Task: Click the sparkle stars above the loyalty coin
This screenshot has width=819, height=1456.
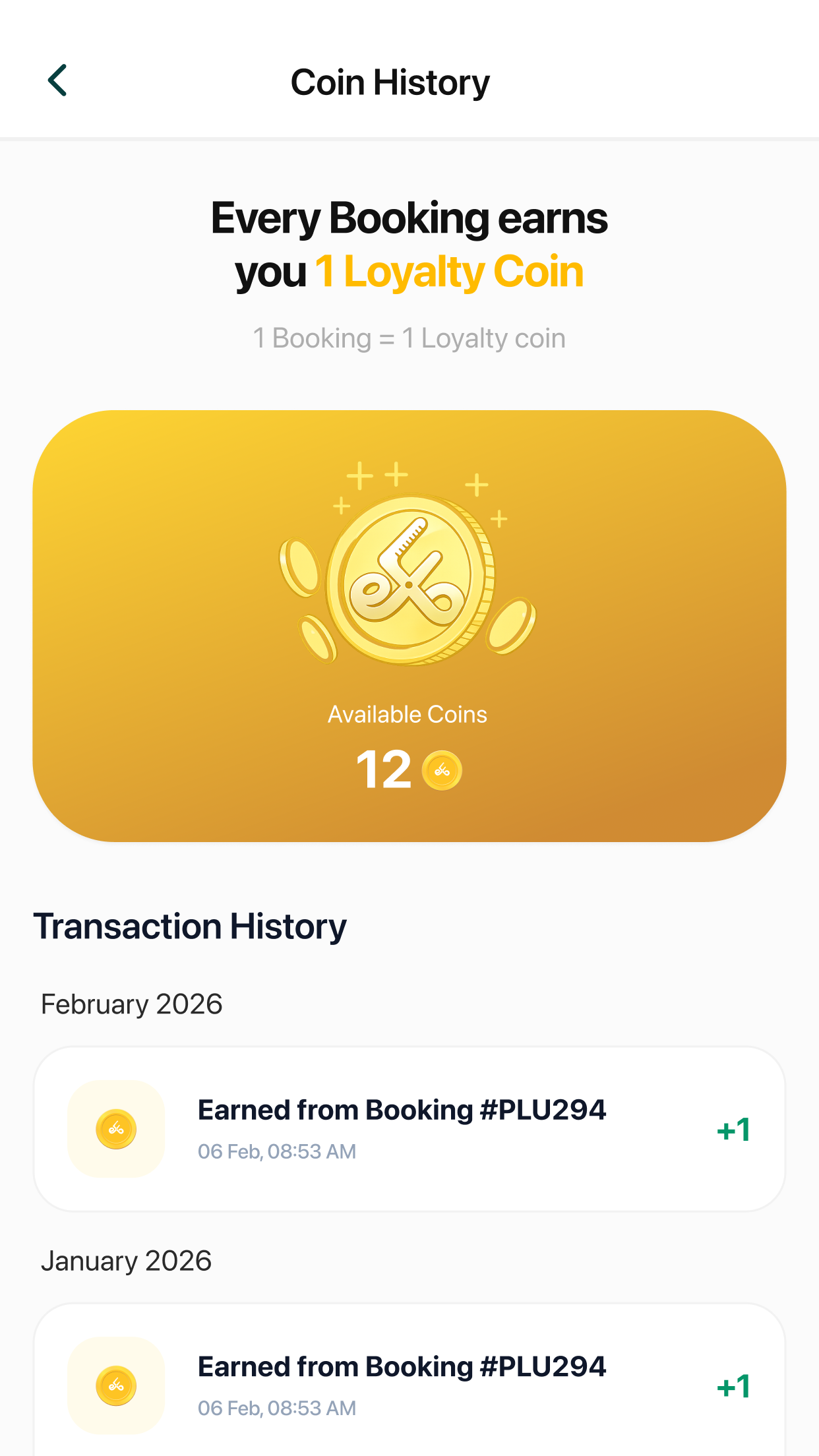Action: click(x=379, y=475)
